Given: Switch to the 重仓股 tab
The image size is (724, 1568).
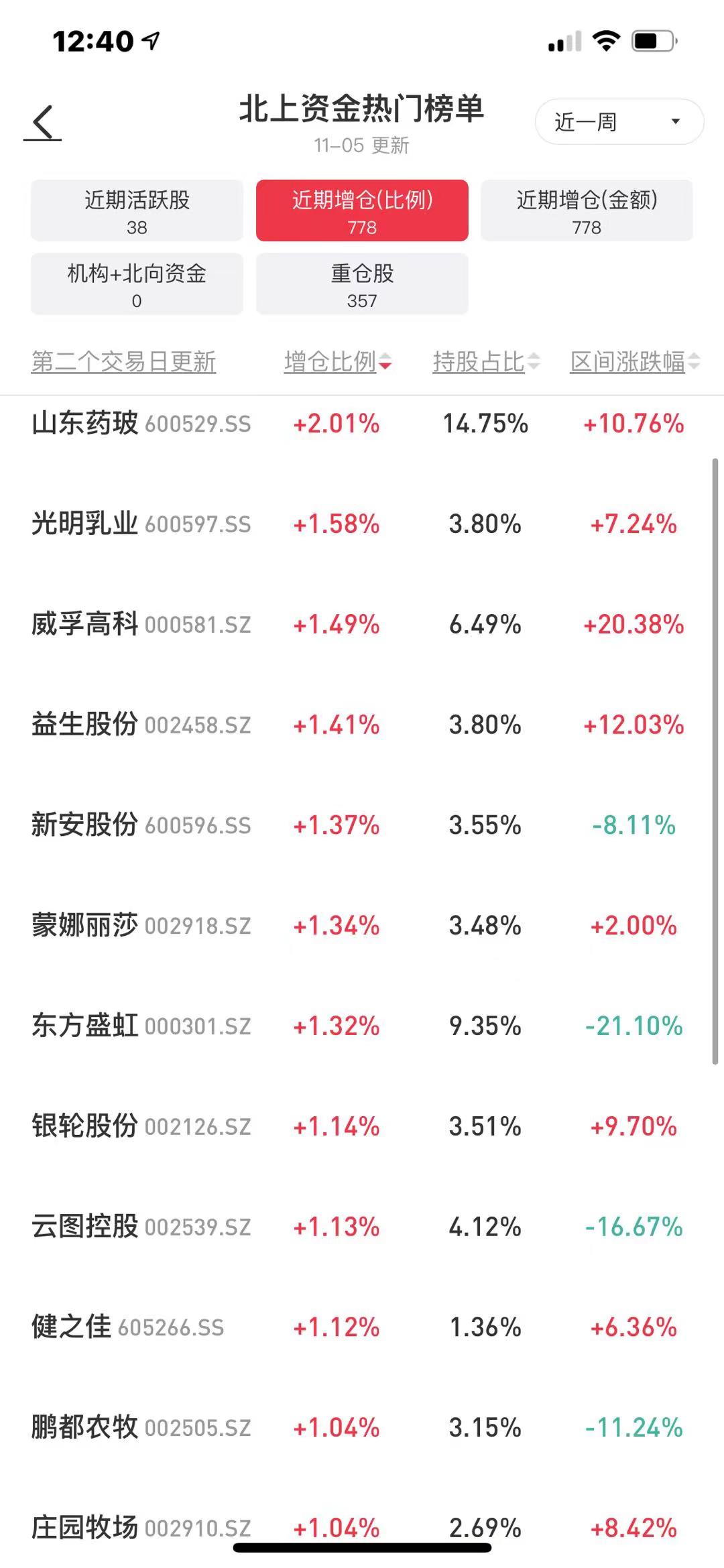Looking at the screenshot, I should click(362, 284).
